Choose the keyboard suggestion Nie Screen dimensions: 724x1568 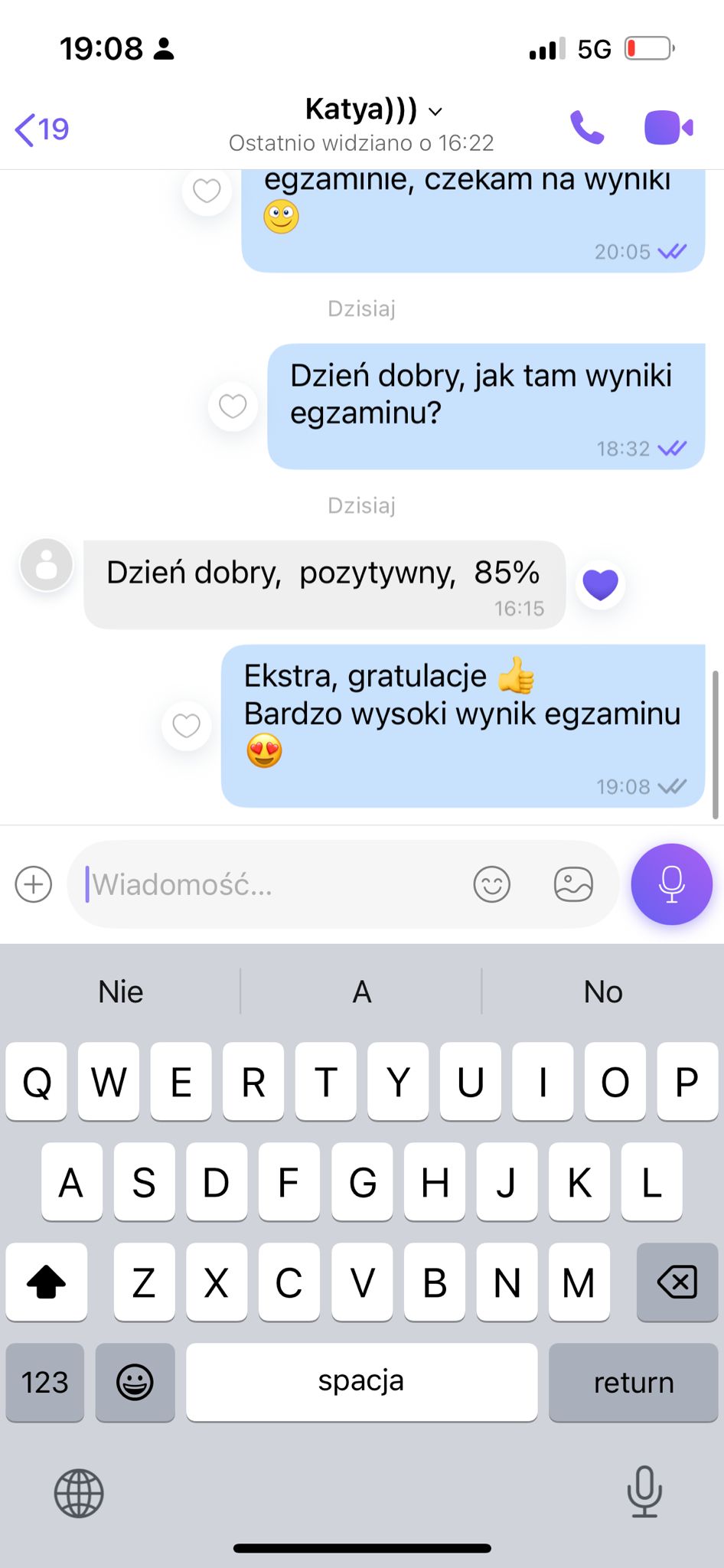121,991
